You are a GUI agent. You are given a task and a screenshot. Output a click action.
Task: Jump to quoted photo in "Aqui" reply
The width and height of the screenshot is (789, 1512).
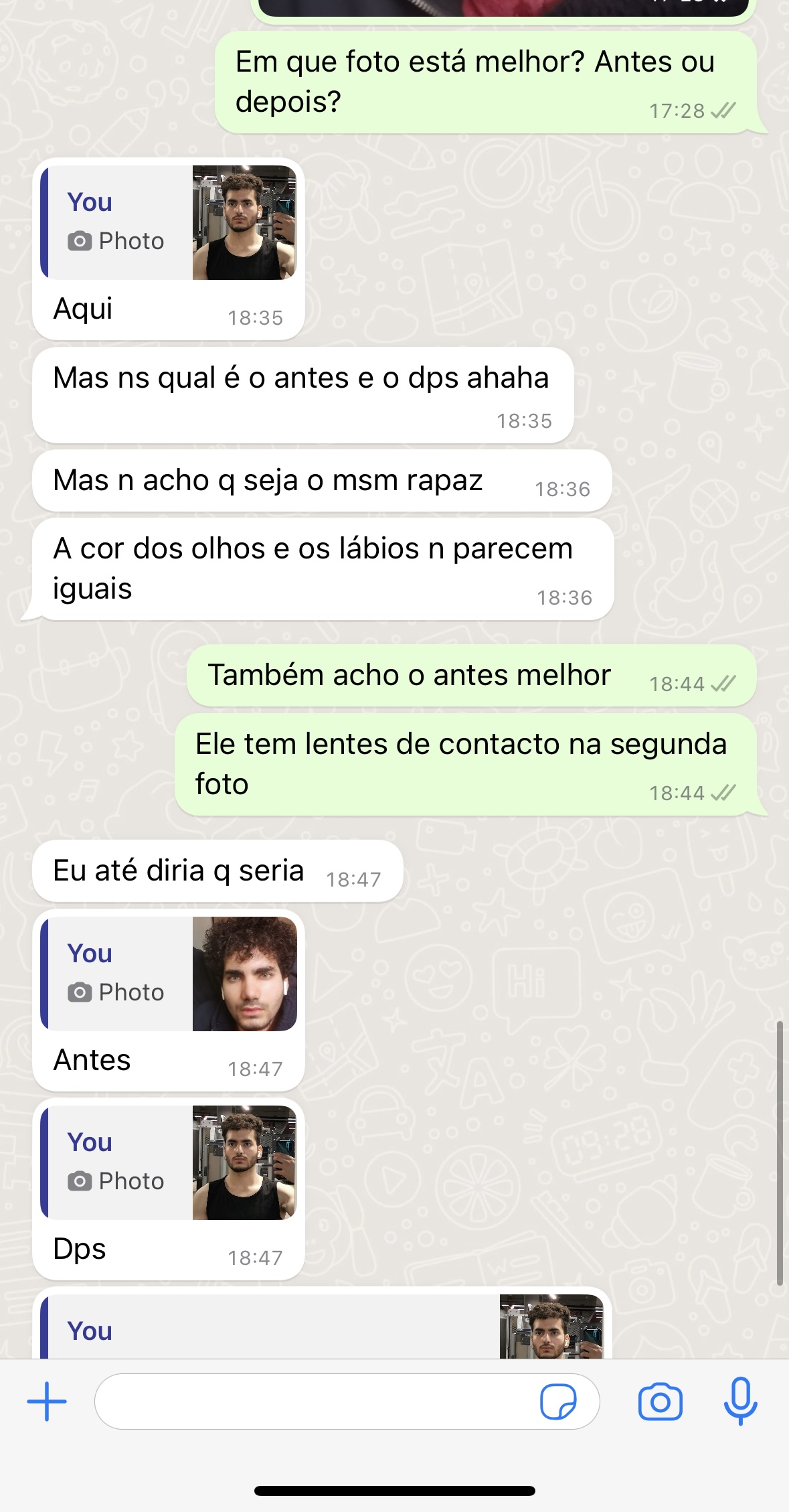tap(169, 222)
